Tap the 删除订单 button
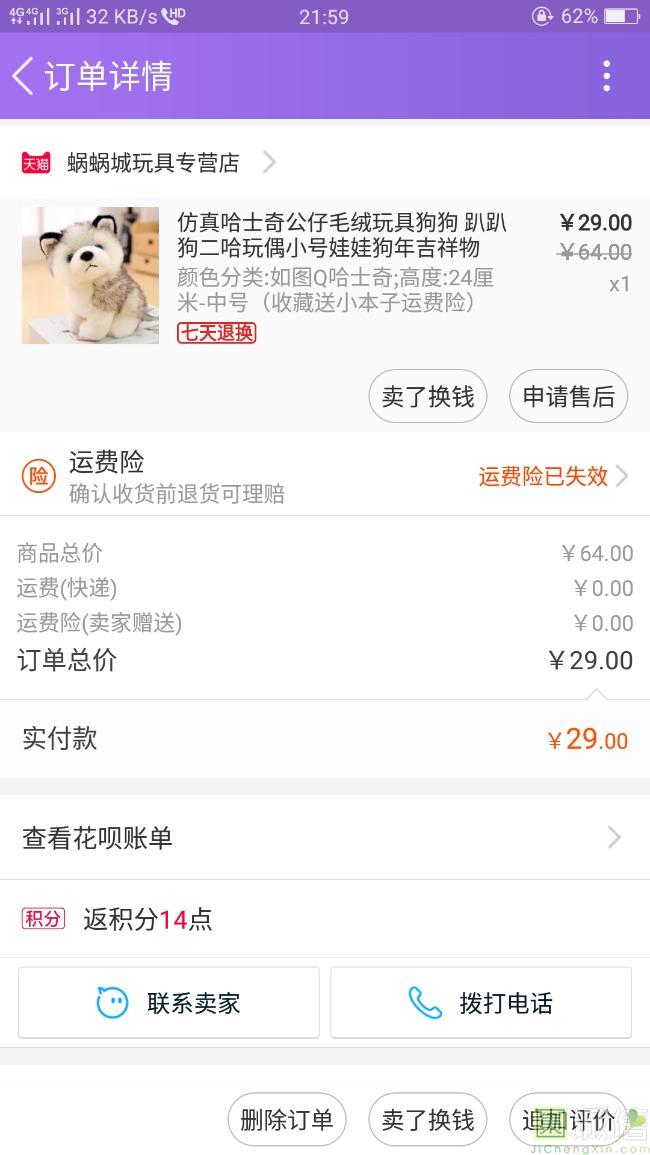 [286, 1120]
